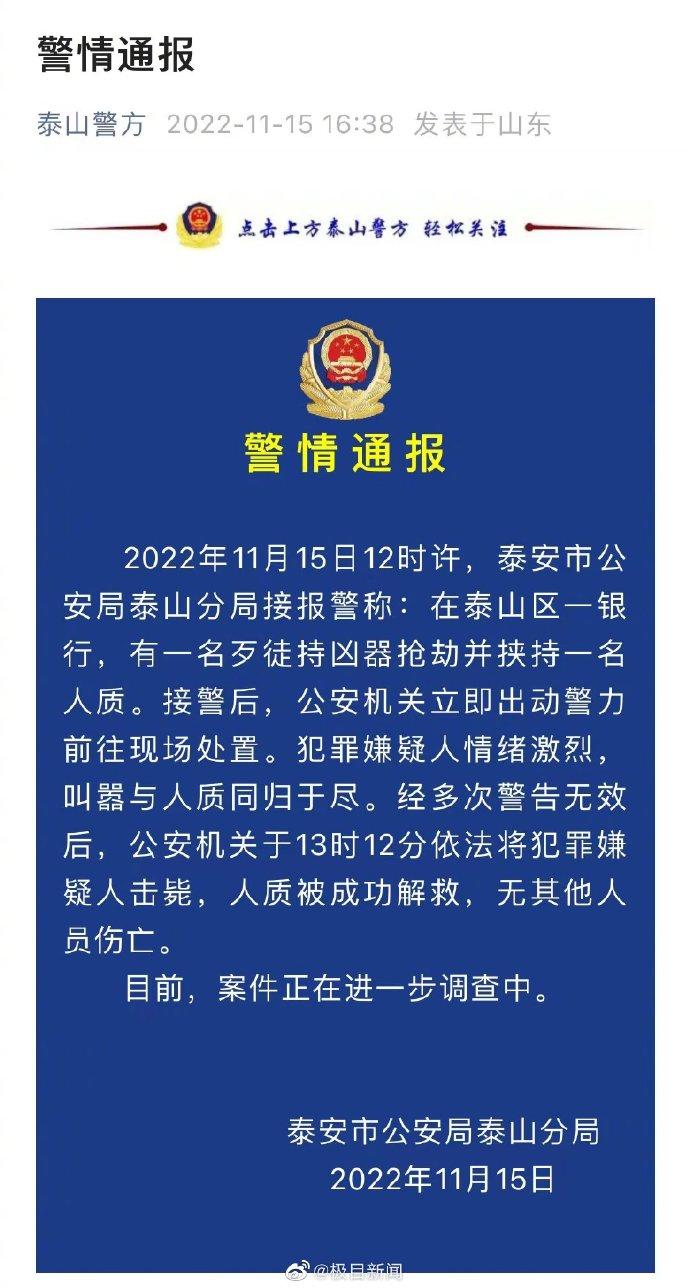Open the 泰山警方 account link
The image size is (690, 1288).
[x=91, y=125]
